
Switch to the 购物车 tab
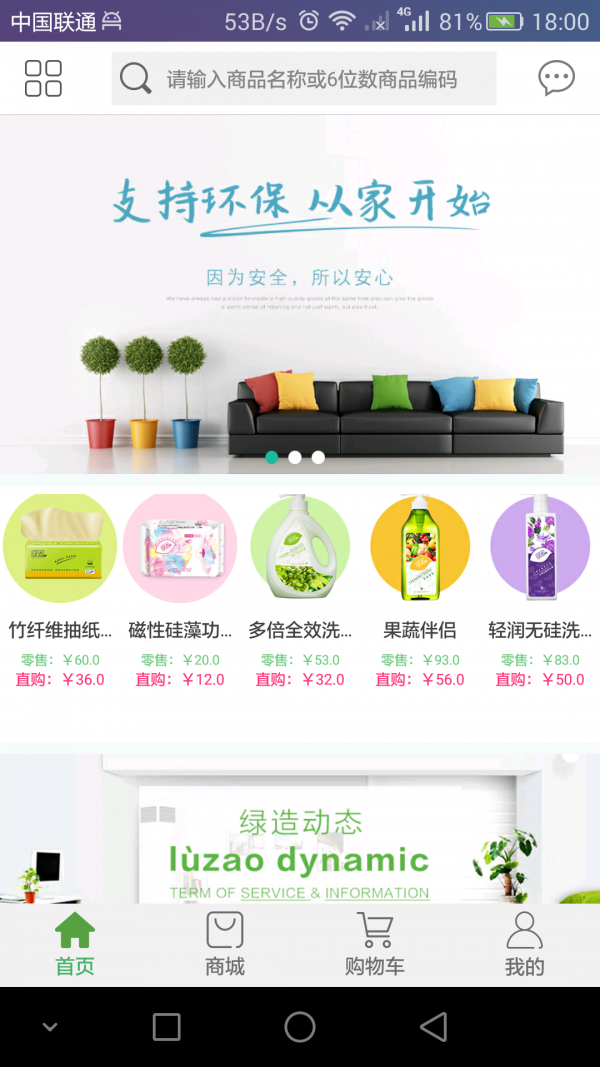[375, 945]
